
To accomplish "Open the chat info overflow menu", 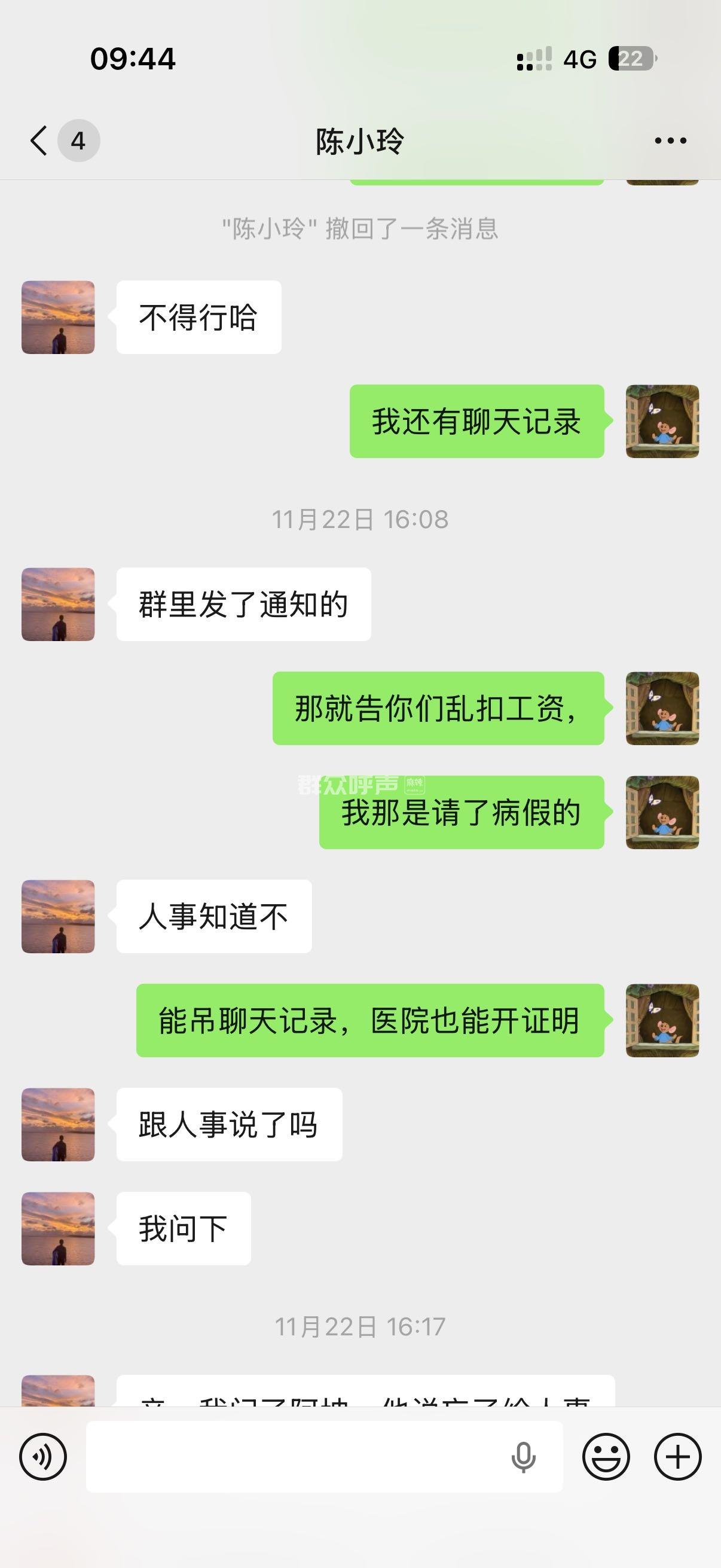I will point(670,141).
